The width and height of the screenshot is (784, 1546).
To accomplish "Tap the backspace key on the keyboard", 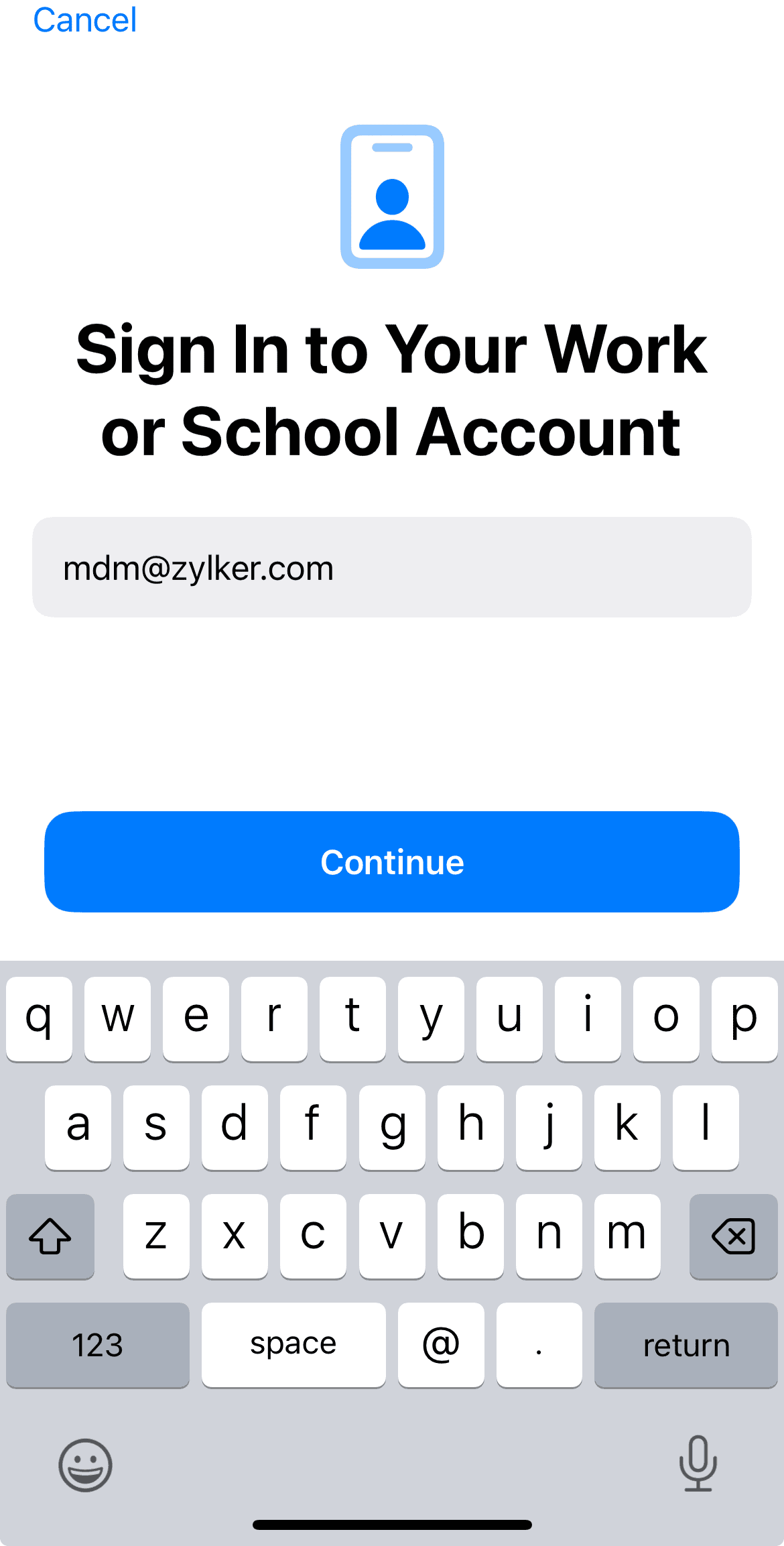I will point(733,1236).
